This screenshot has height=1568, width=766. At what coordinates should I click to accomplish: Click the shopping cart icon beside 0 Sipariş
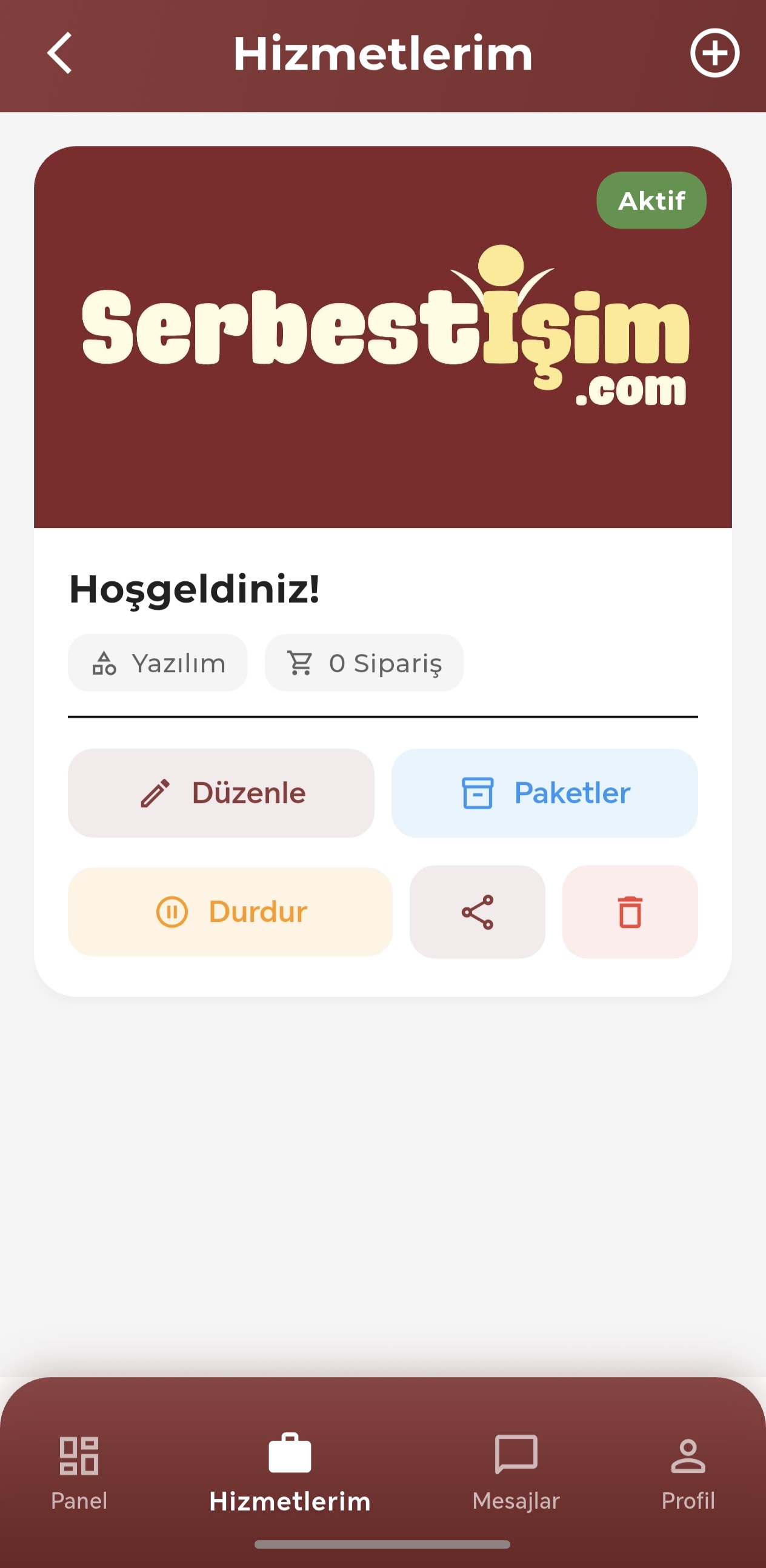pos(301,663)
